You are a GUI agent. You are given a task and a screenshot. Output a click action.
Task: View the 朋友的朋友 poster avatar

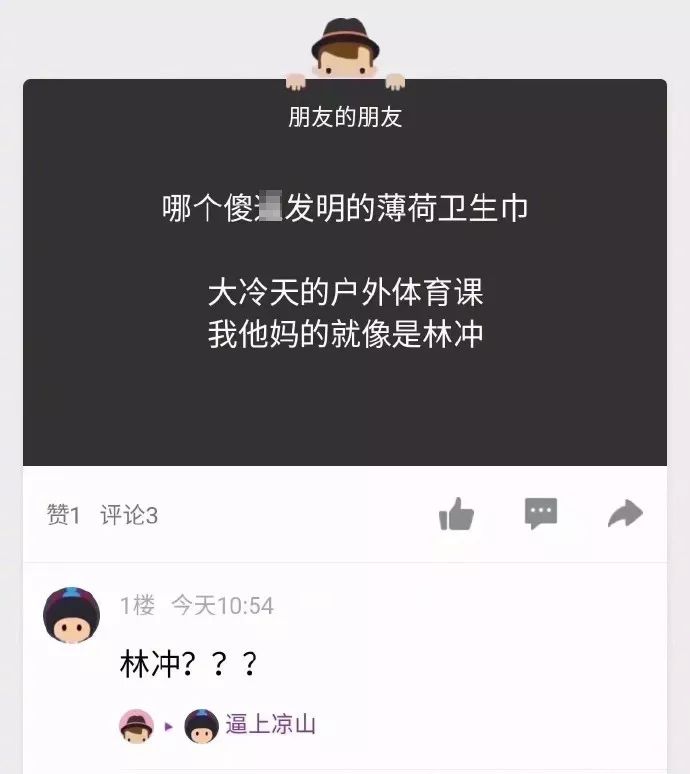point(344,51)
